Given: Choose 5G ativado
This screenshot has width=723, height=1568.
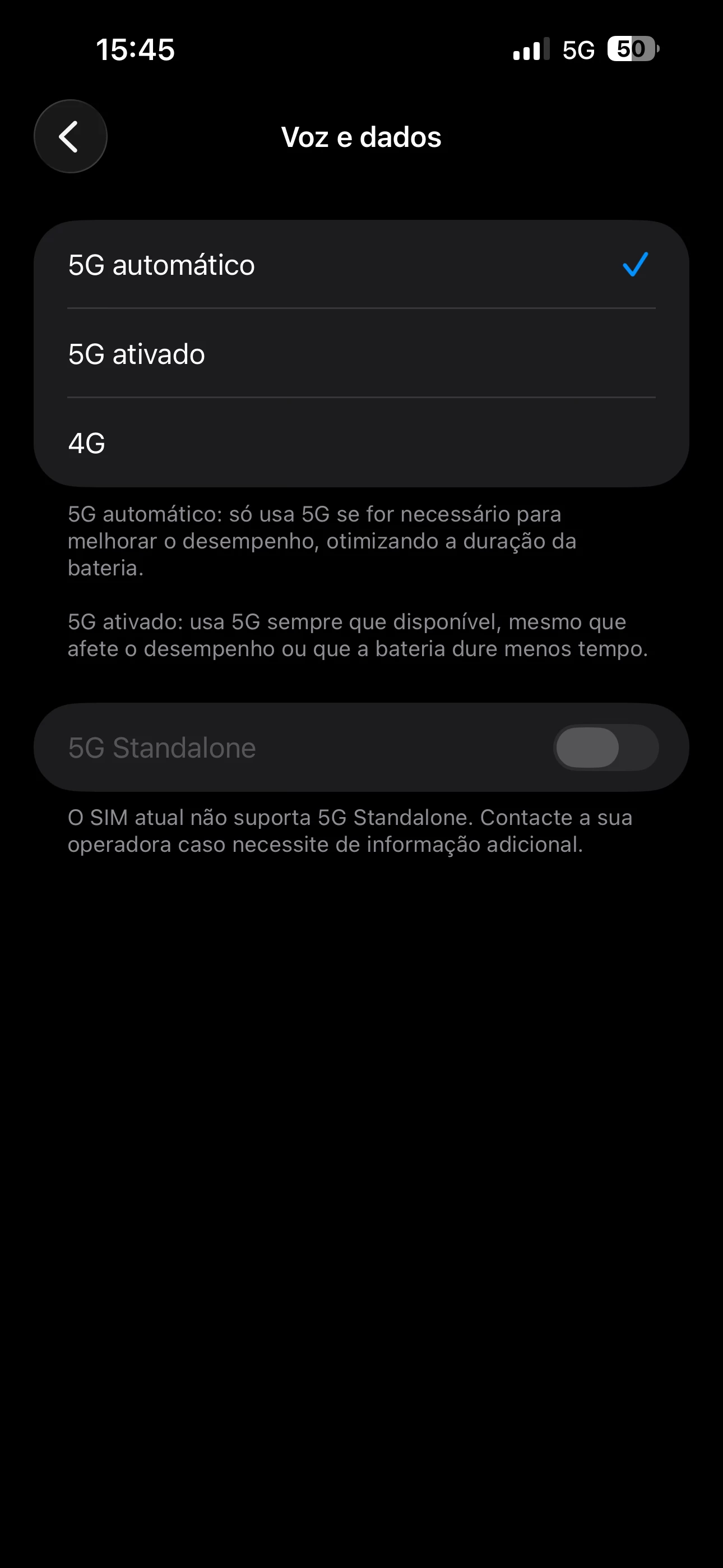Looking at the screenshot, I should 360,354.
